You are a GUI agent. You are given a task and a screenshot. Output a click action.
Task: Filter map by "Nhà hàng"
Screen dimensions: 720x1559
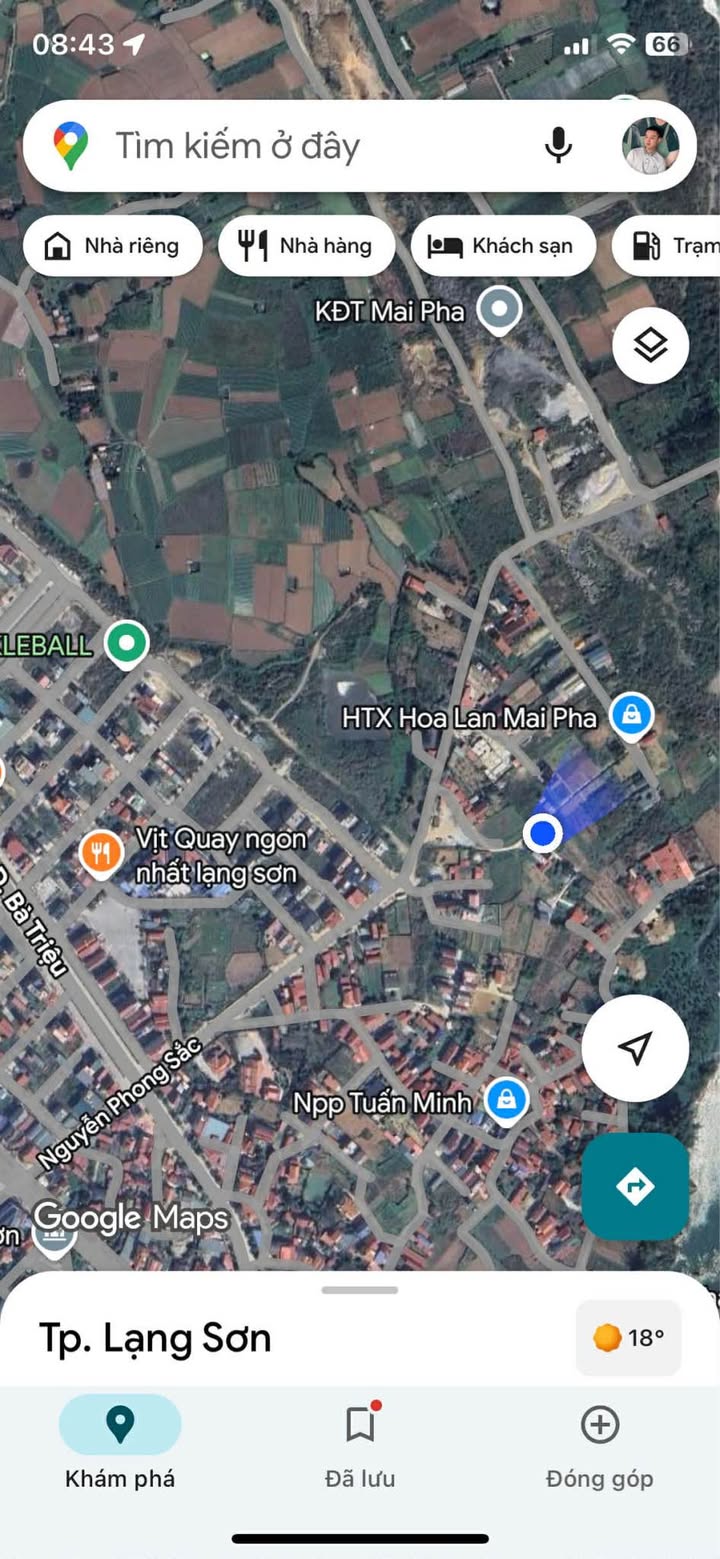[306, 246]
